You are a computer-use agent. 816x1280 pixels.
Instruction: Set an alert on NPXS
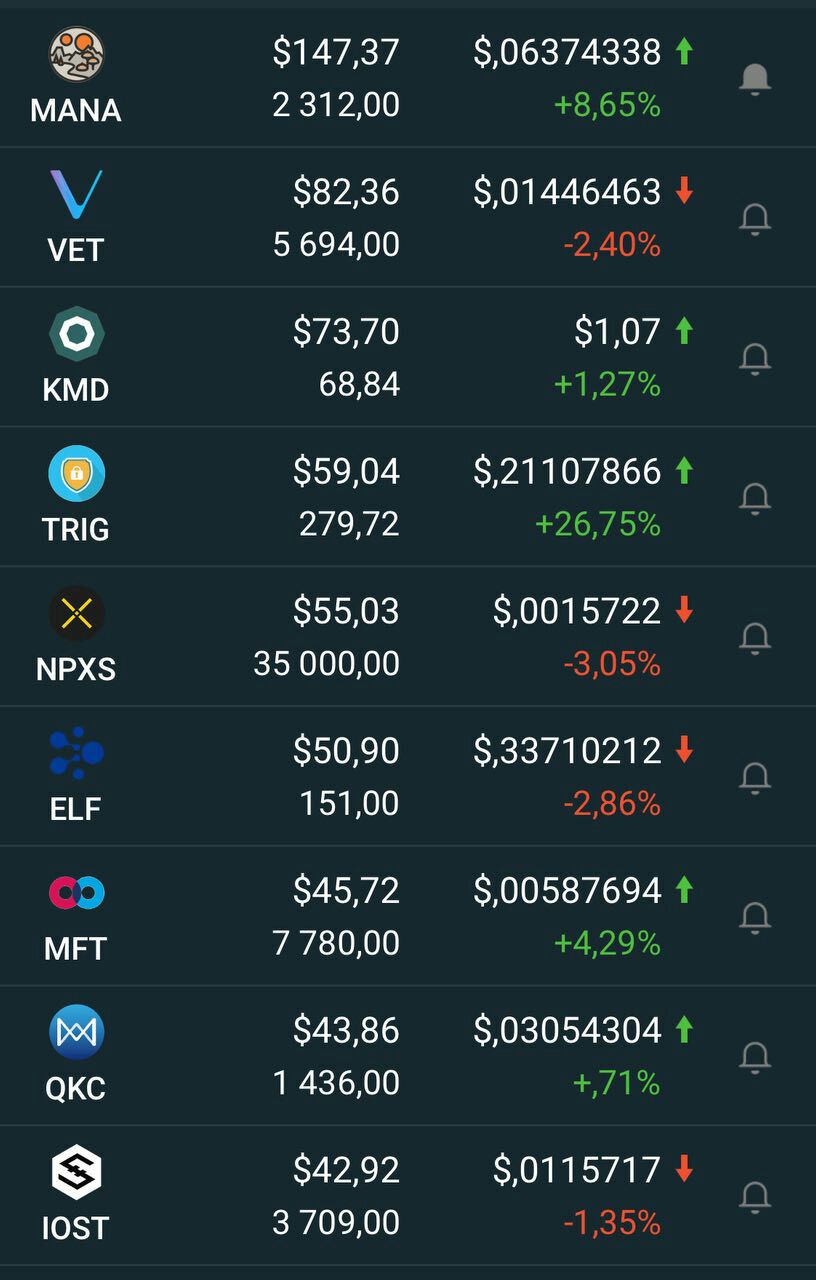pyautogui.click(x=755, y=637)
